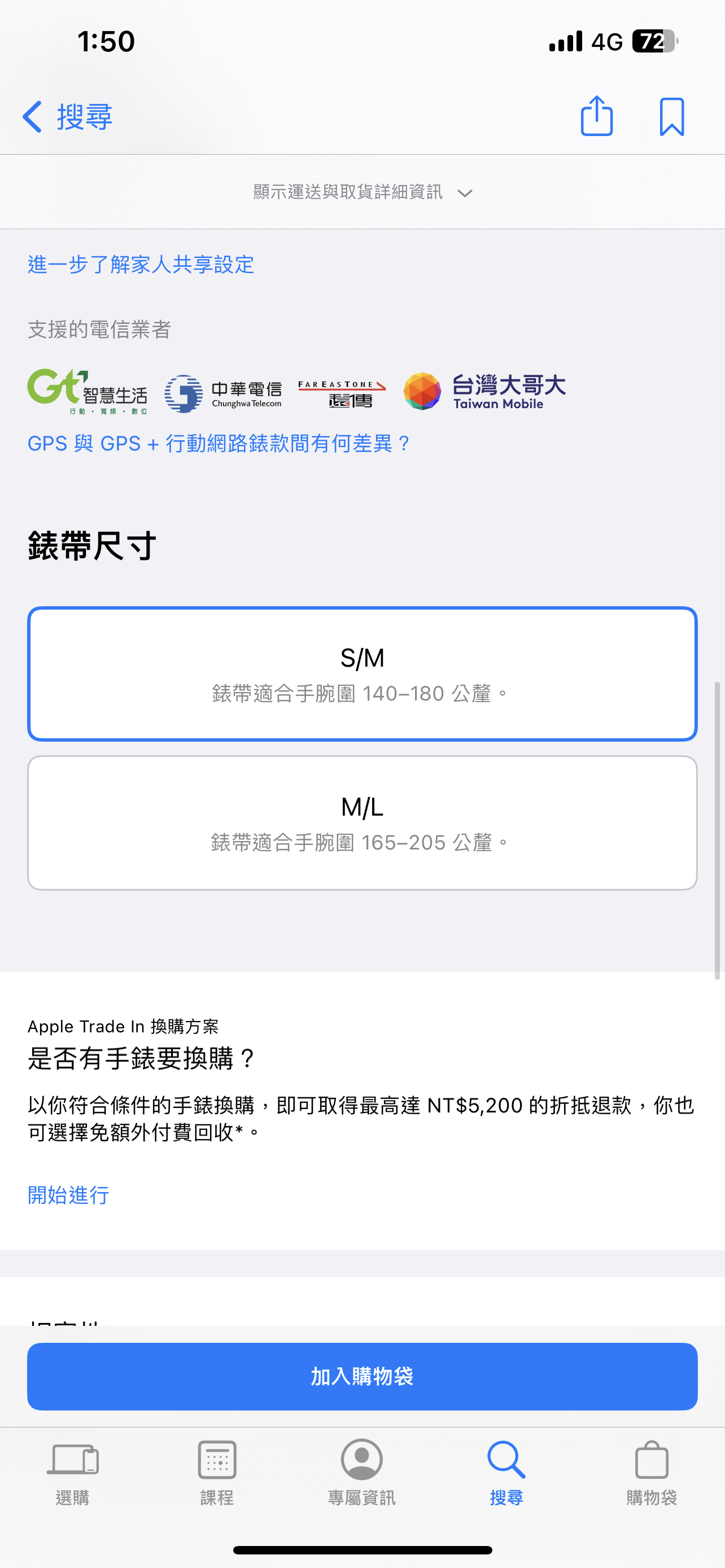
Task: Open the 購物袋 tab
Action: [652, 1473]
